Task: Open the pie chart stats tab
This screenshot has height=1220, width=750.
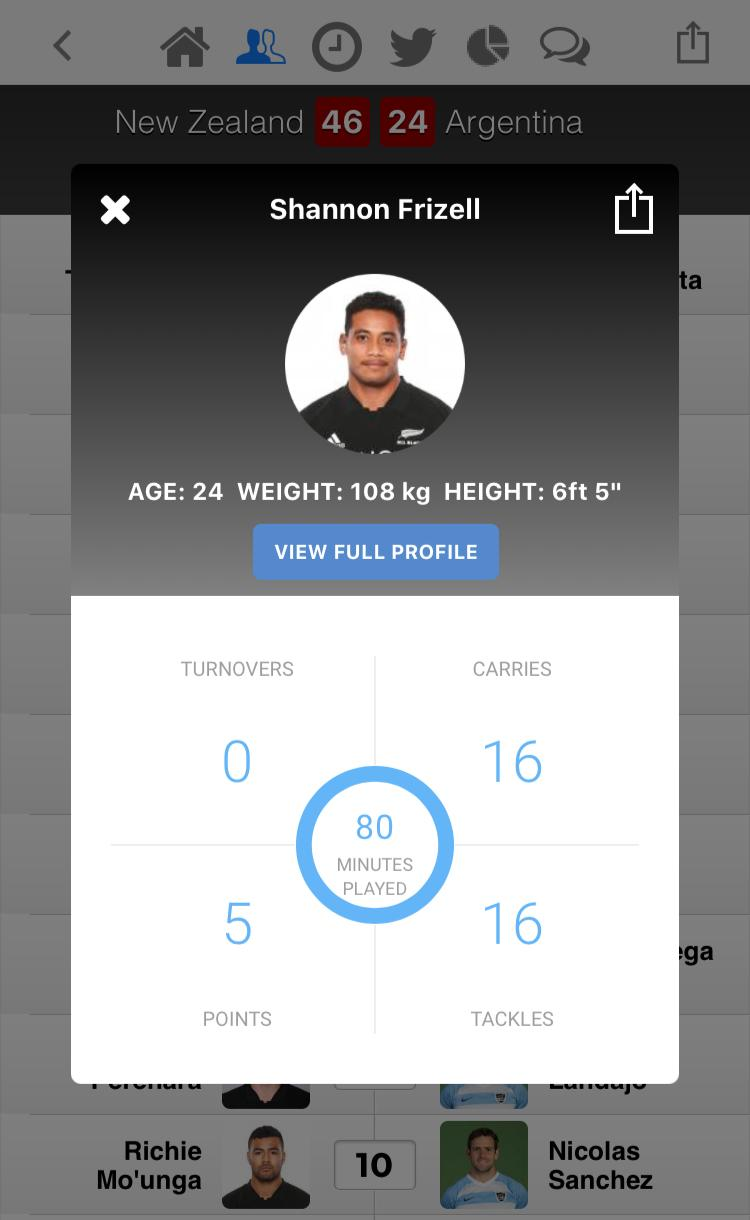Action: tap(488, 46)
